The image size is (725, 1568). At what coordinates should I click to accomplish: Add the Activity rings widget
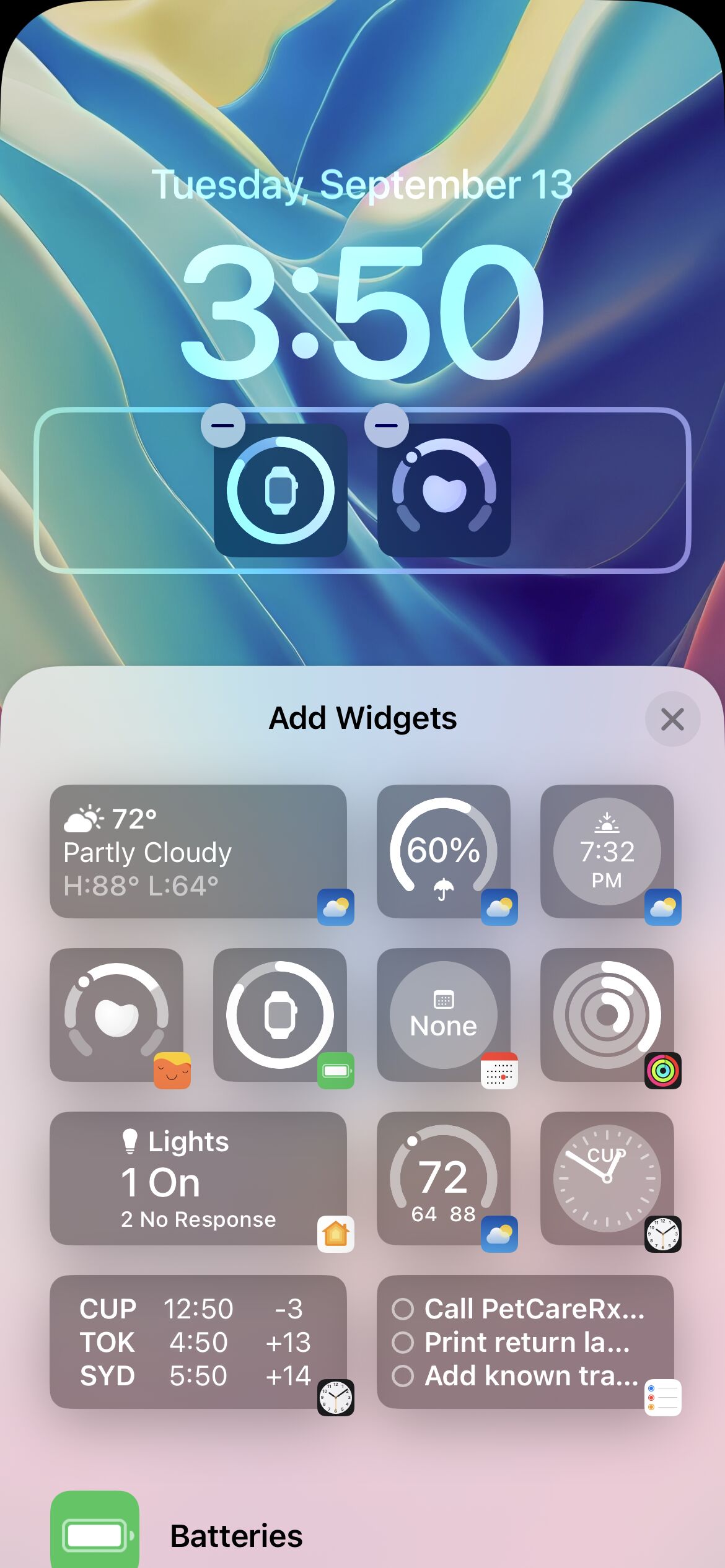[607, 1015]
